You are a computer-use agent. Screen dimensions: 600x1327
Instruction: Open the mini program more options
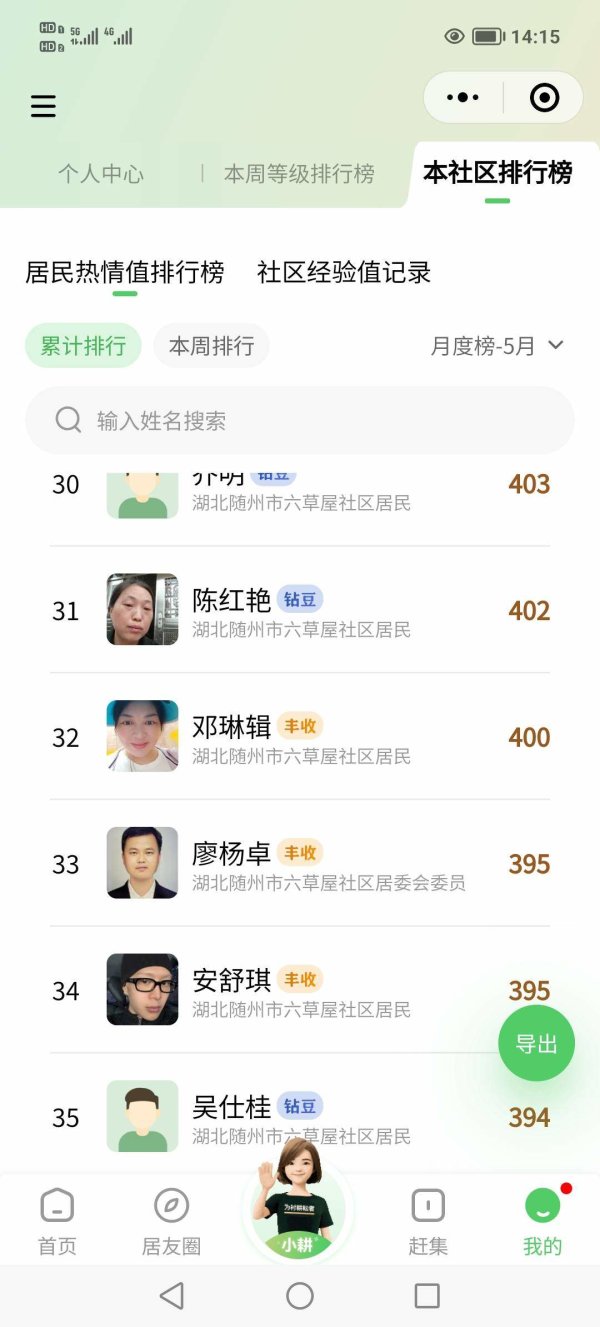(x=463, y=98)
